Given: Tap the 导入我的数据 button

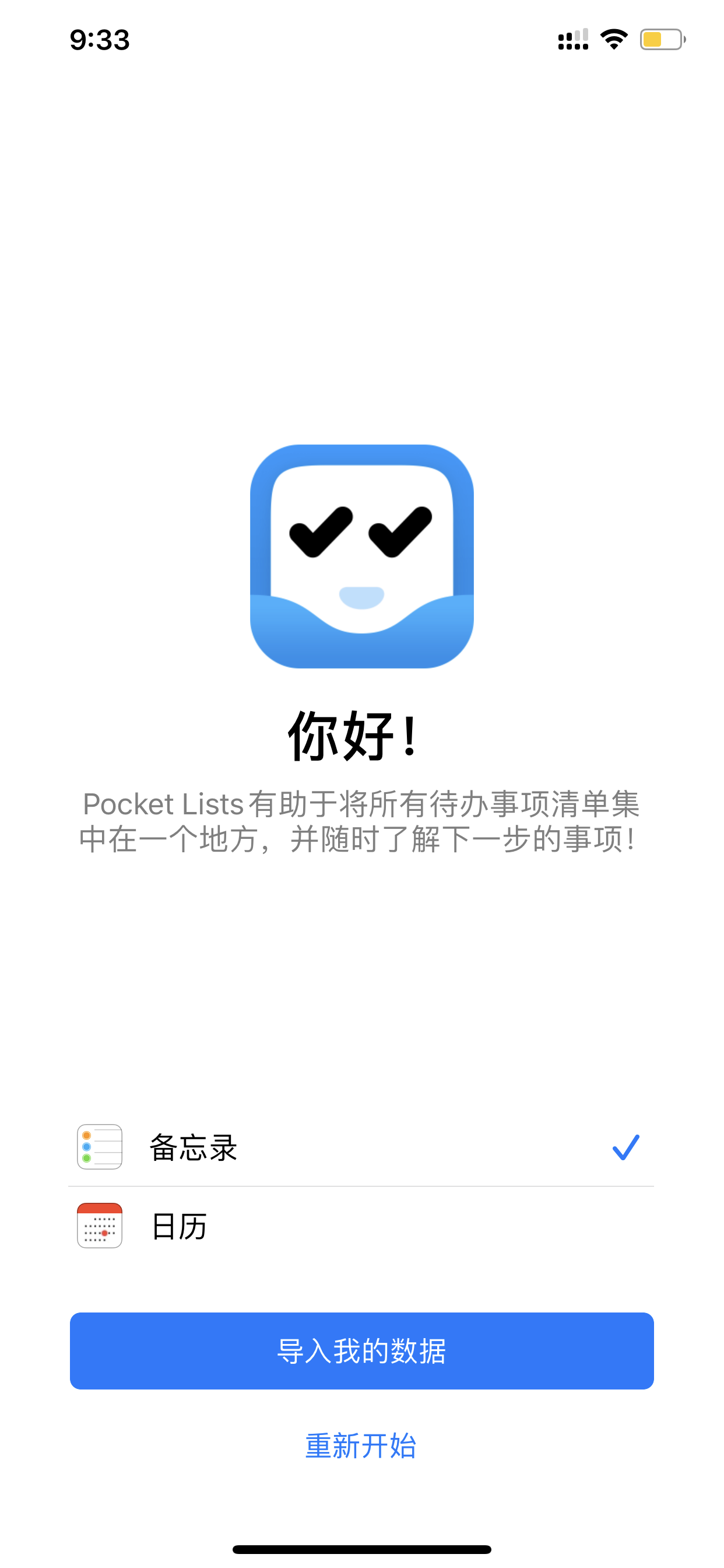Looking at the screenshot, I should (x=361, y=1350).
